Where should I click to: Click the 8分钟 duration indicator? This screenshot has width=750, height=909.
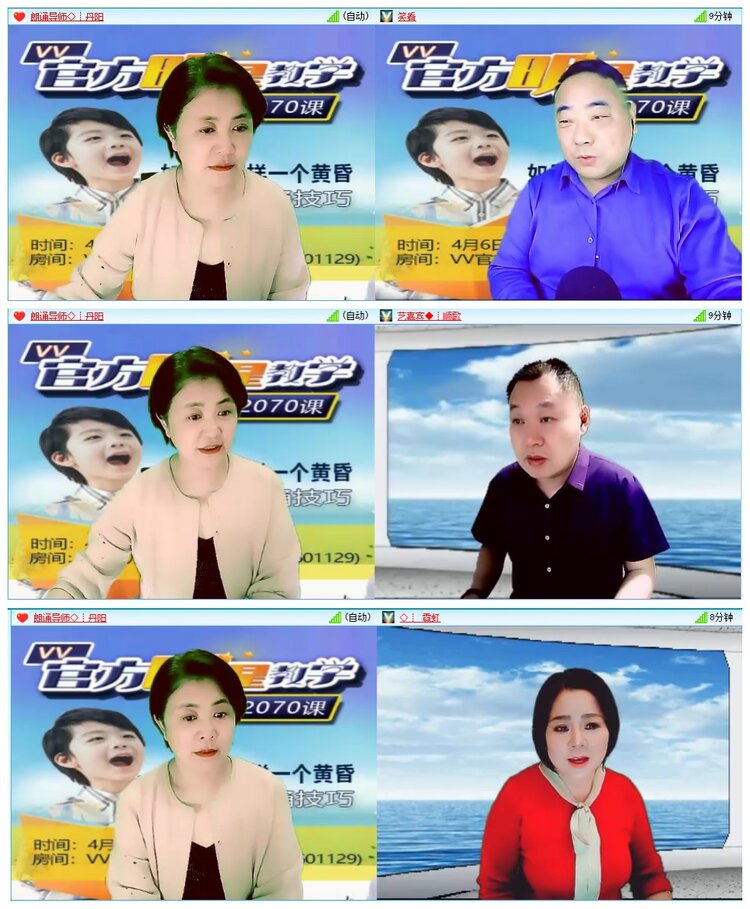point(720,617)
